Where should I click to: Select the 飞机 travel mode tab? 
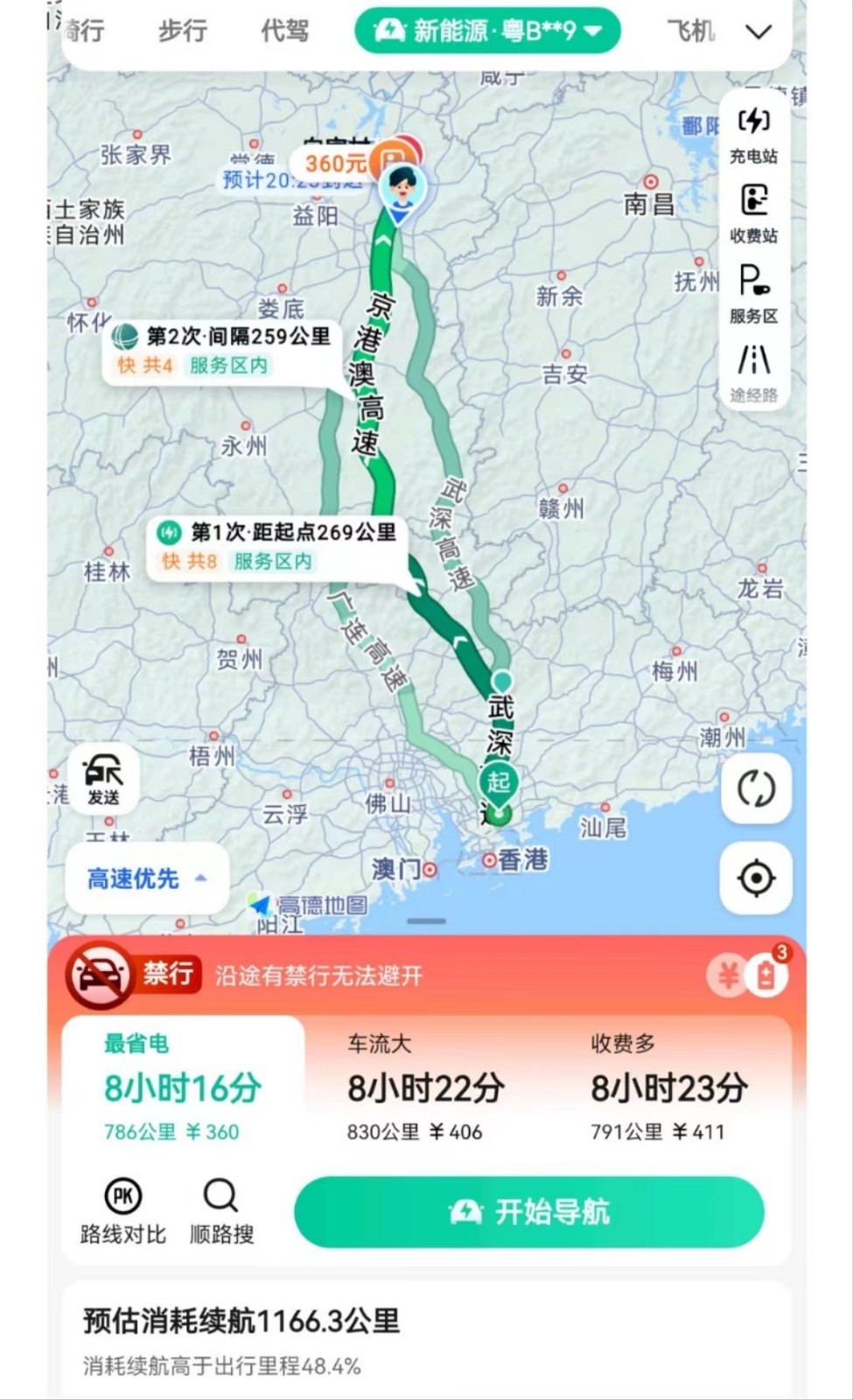[x=690, y=31]
